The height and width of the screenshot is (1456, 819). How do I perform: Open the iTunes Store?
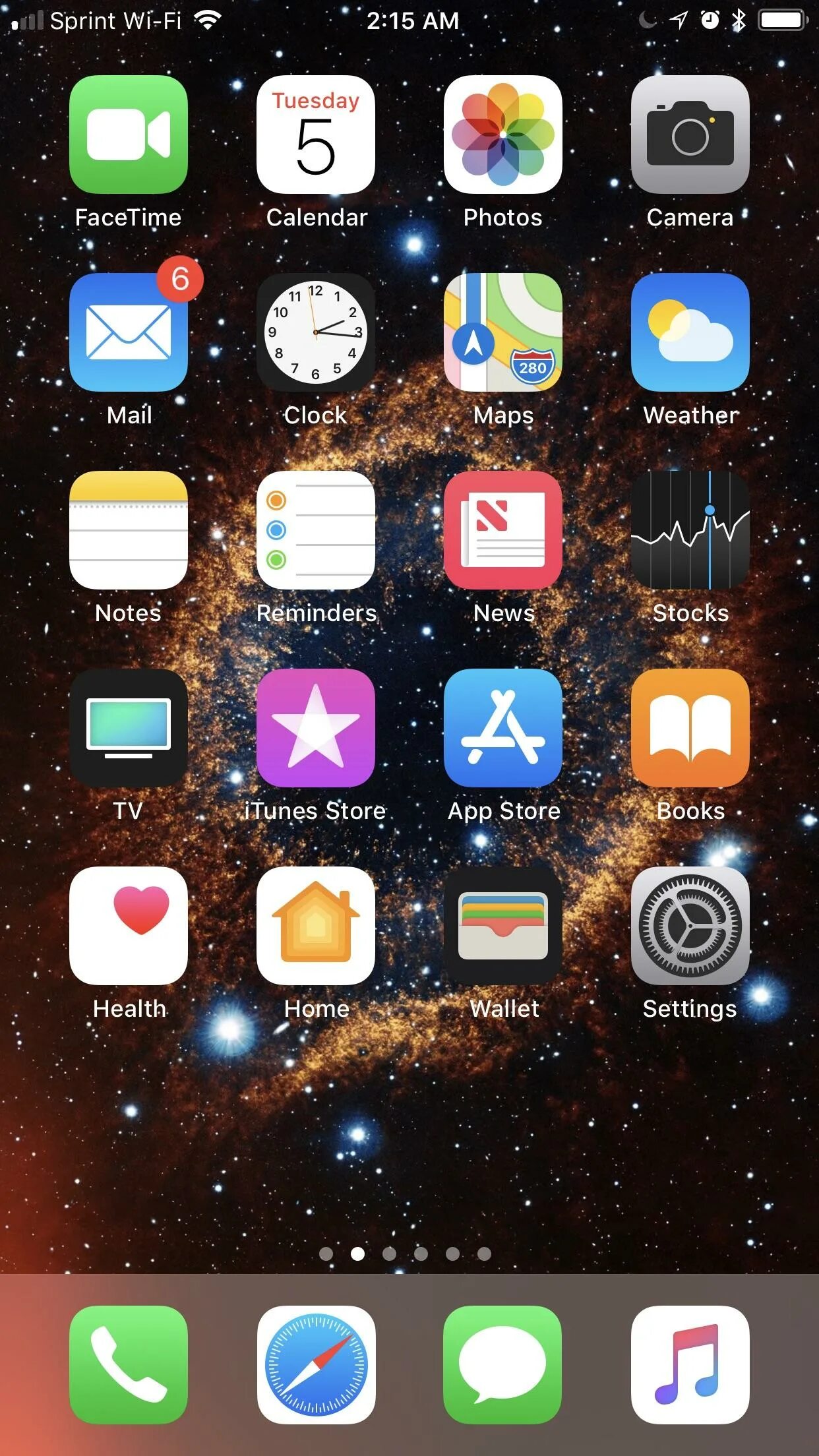tap(316, 728)
